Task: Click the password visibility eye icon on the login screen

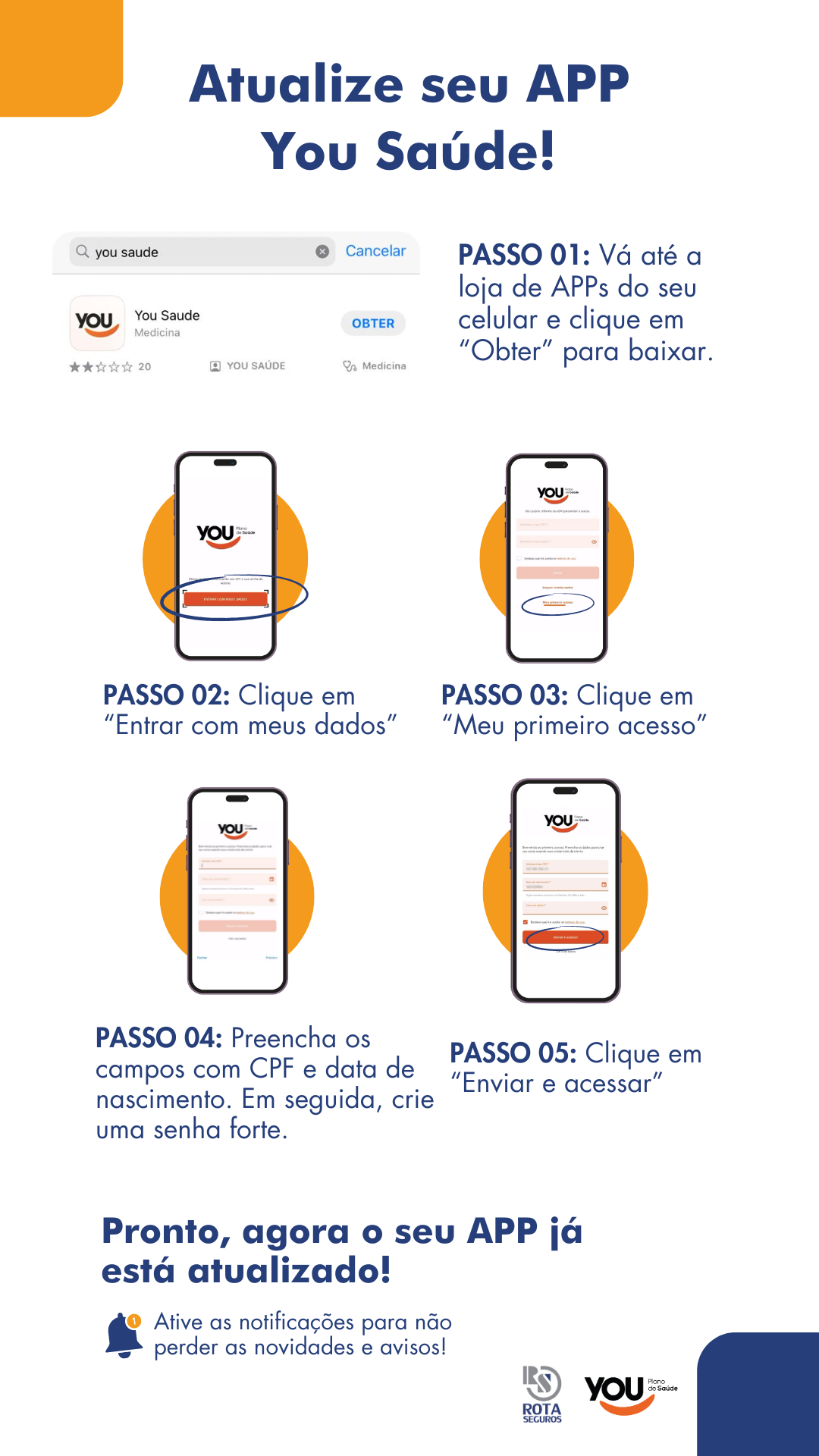Action: point(594,542)
